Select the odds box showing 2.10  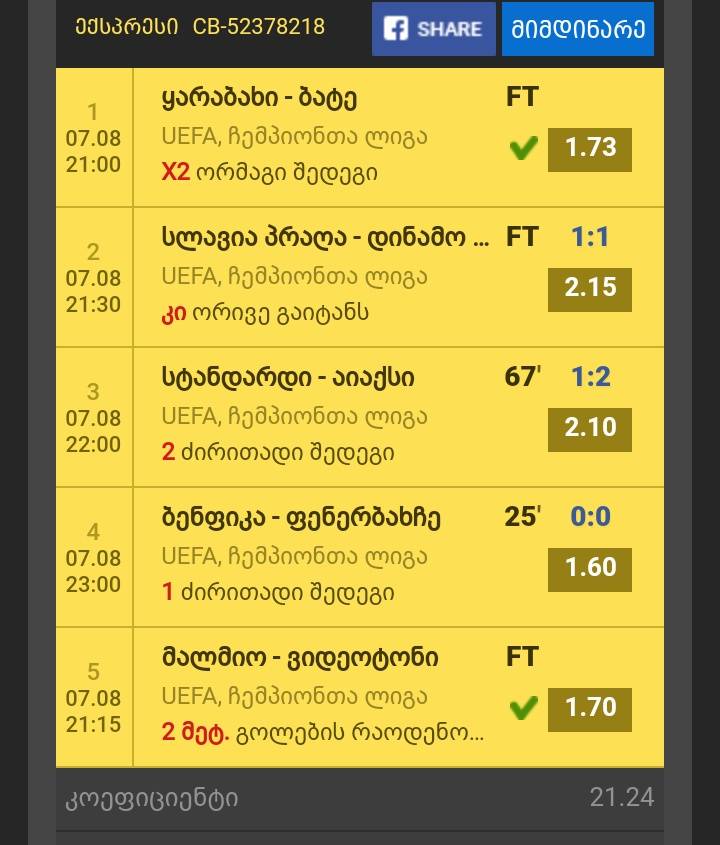tap(589, 428)
